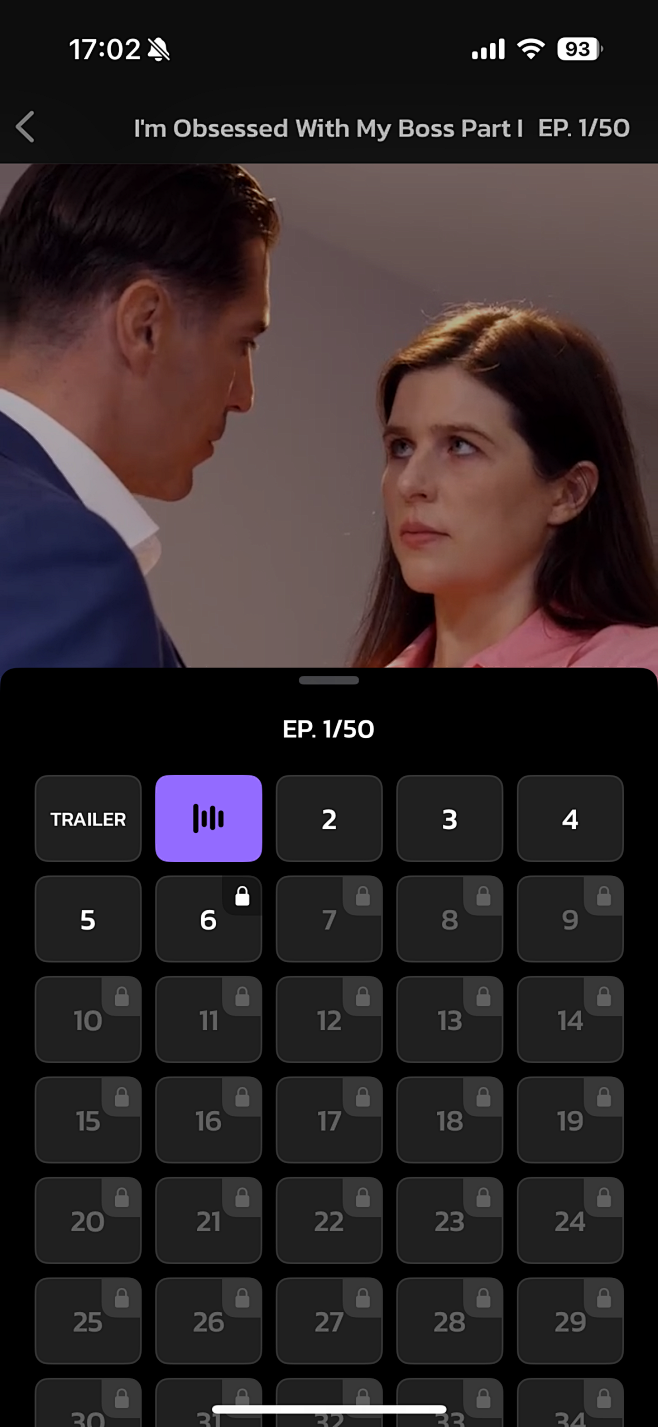The width and height of the screenshot is (658, 1427).
Task: Play episode 3
Action: (450, 819)
